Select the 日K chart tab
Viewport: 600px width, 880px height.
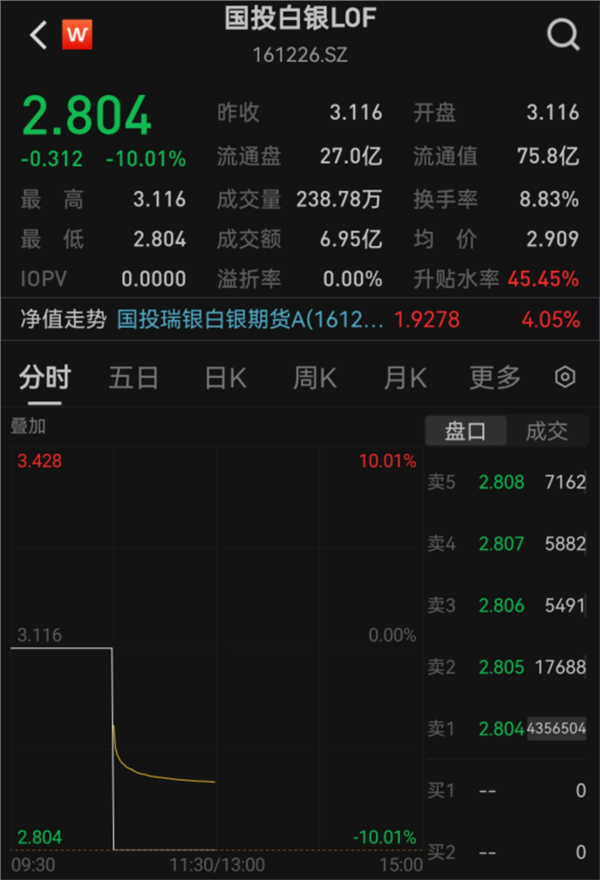click(x=225, y=377)
